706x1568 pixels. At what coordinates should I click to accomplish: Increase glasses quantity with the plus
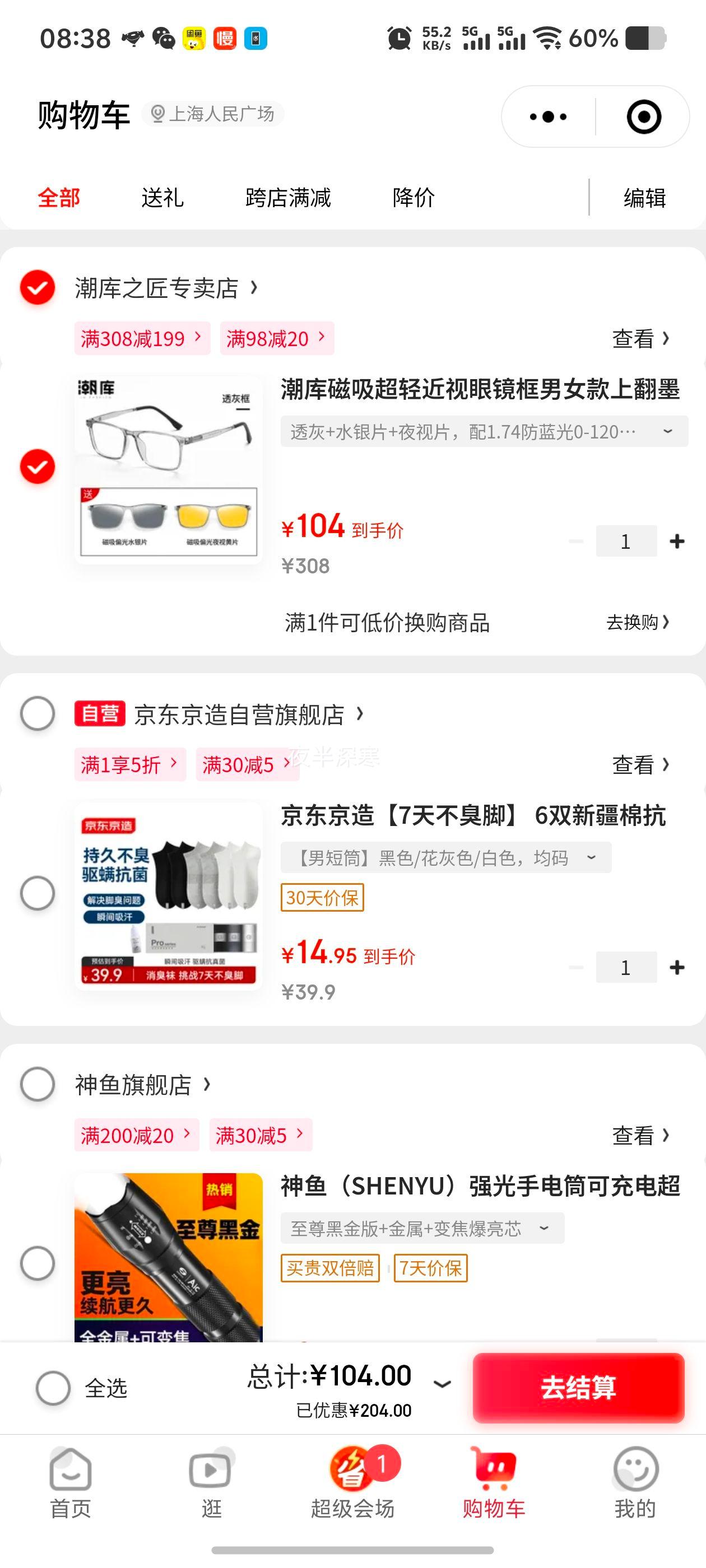point(677,541)
